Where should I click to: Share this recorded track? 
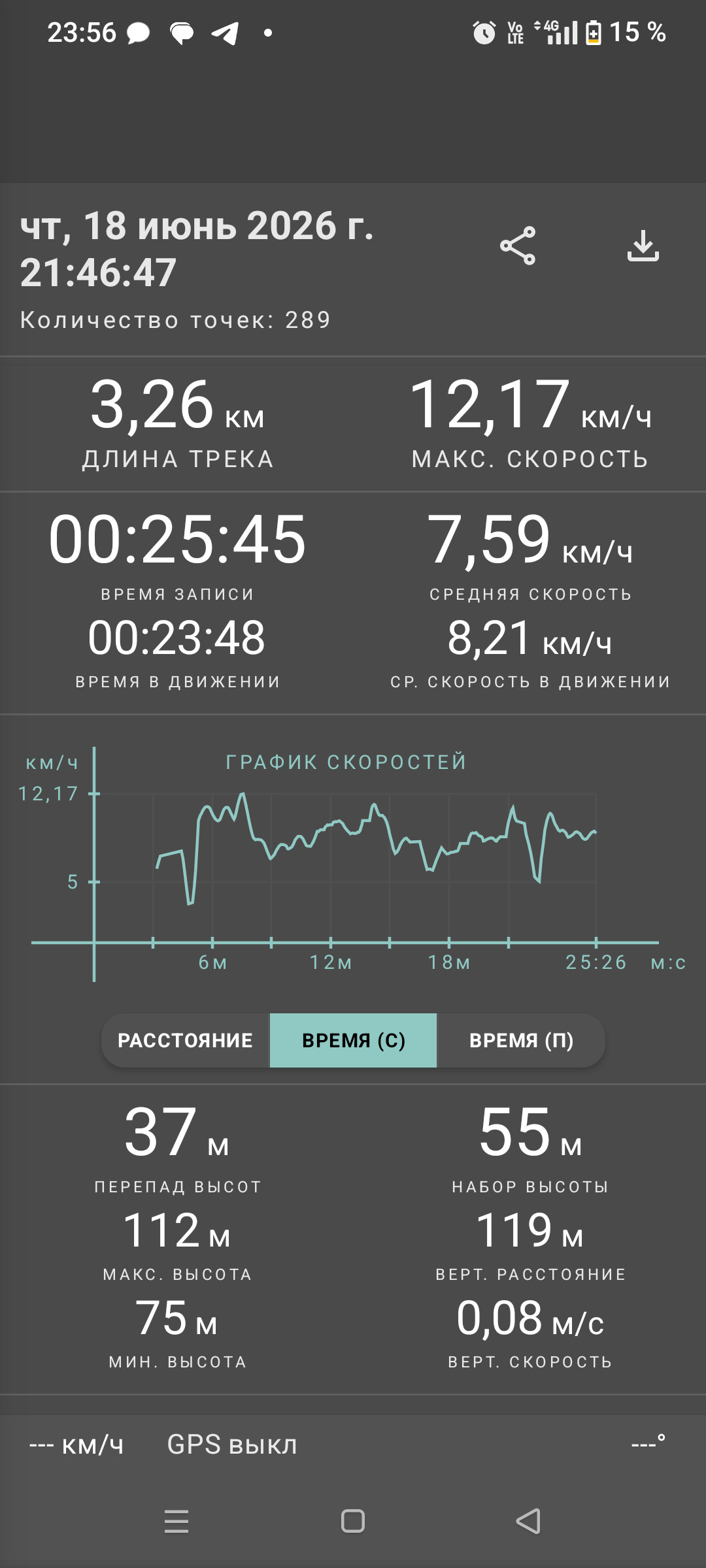tap(518, 246)
